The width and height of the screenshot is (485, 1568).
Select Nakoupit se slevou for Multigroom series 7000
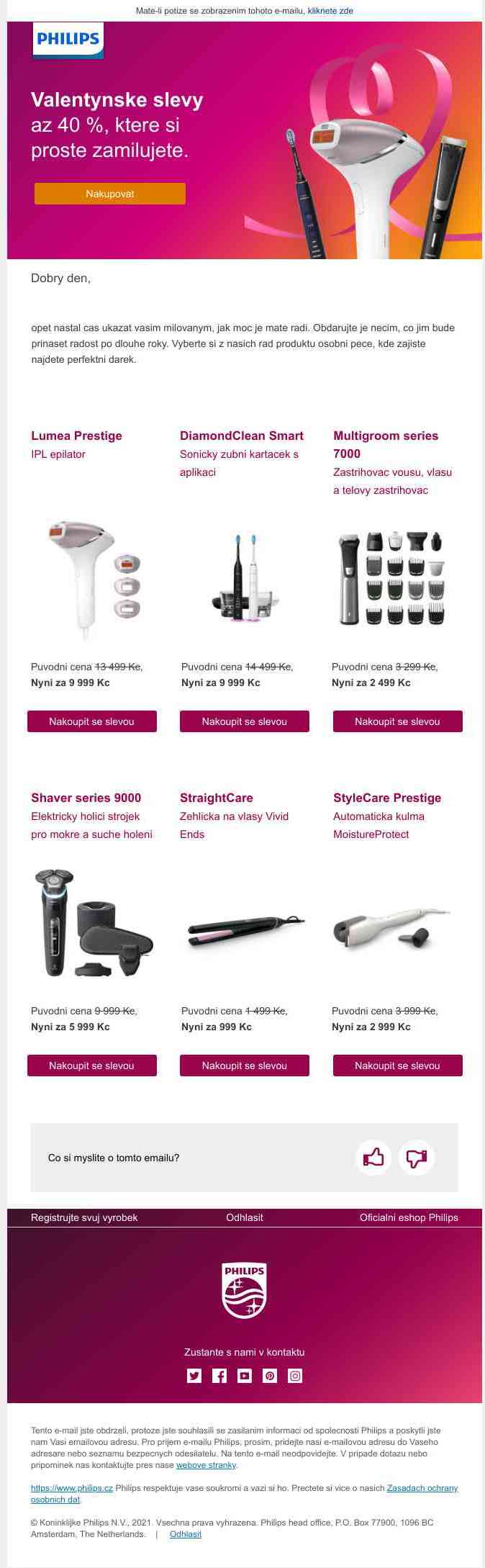tap(397, 721)
